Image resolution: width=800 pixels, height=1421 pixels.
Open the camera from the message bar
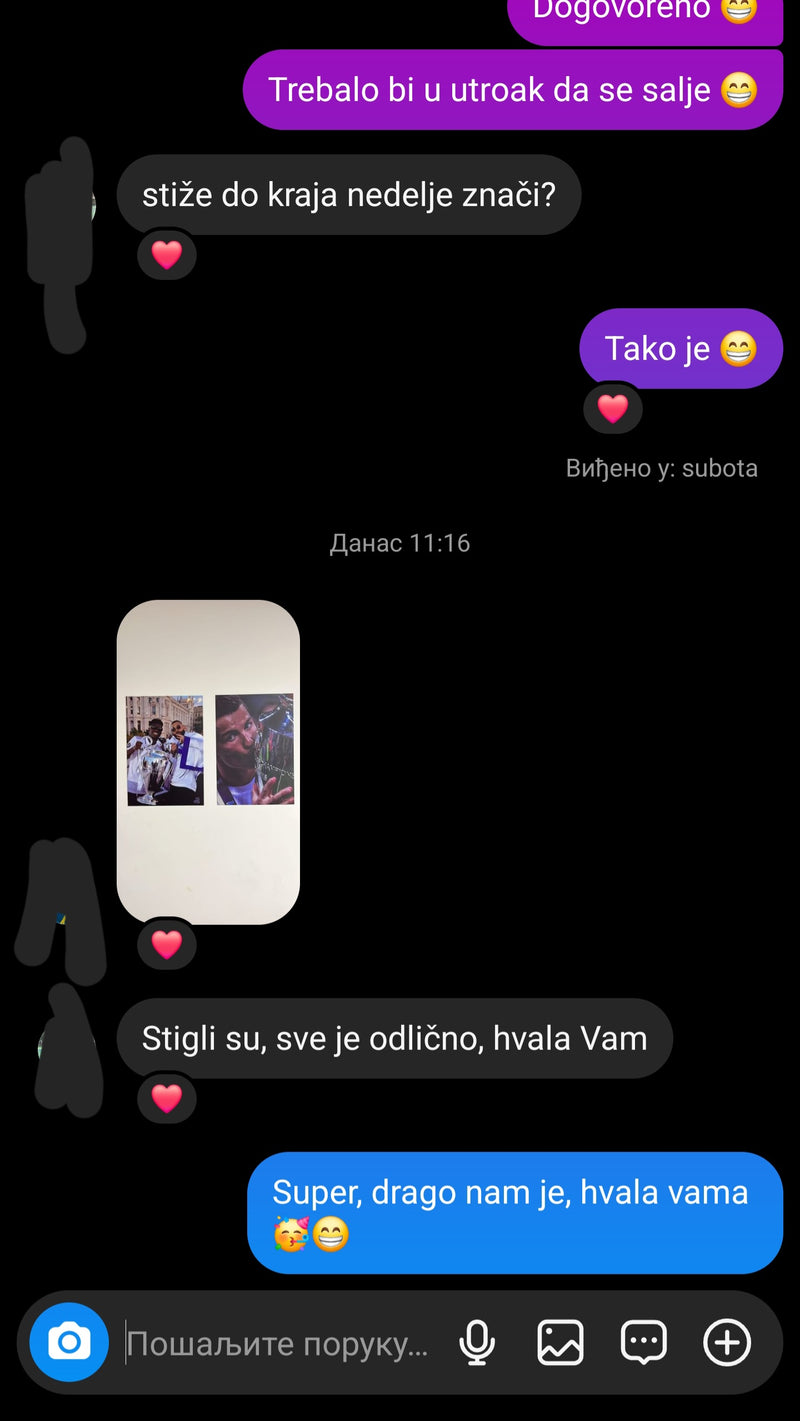point(68,1342)
